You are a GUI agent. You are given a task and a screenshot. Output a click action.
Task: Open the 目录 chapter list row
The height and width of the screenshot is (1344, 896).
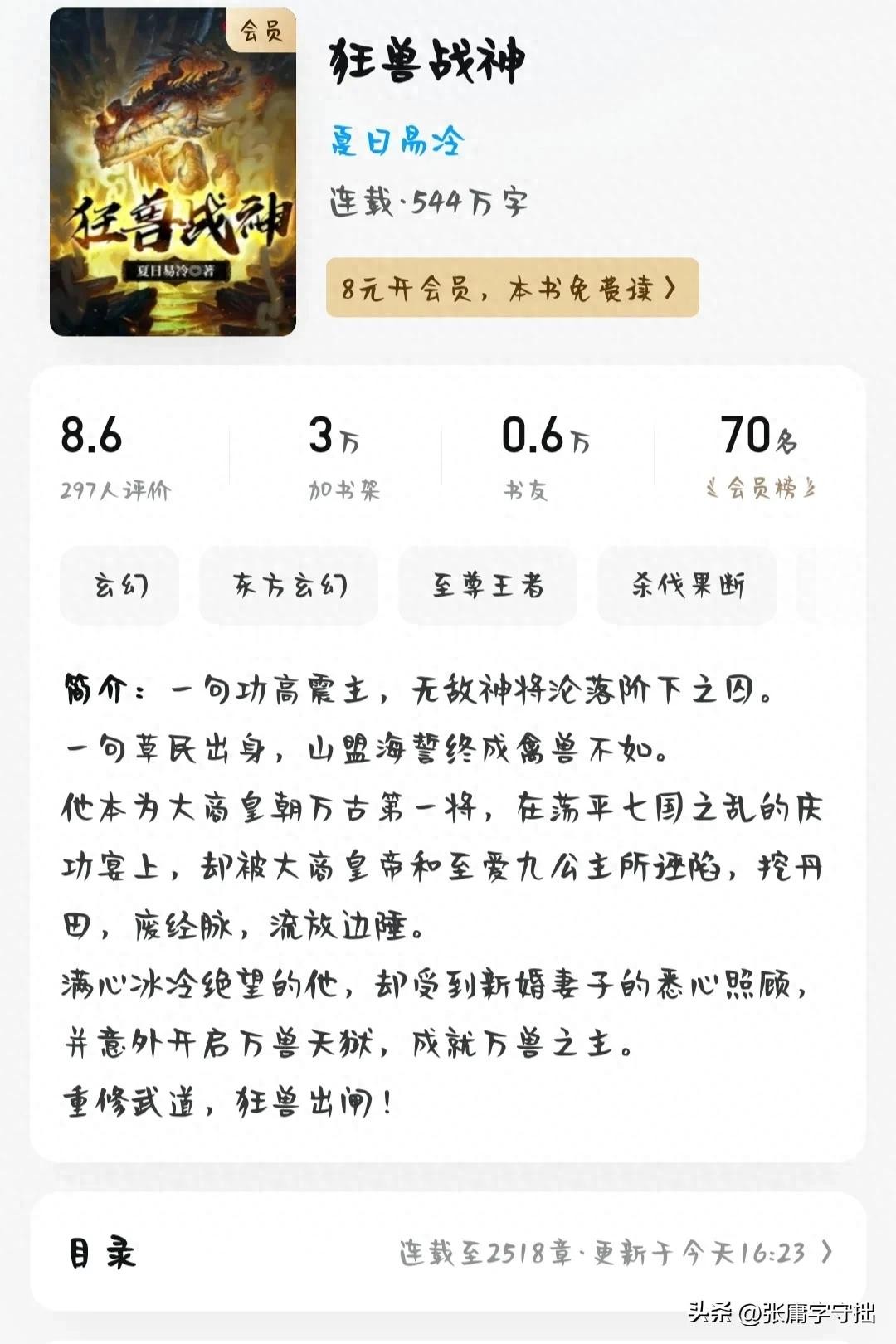(448, 1253)
